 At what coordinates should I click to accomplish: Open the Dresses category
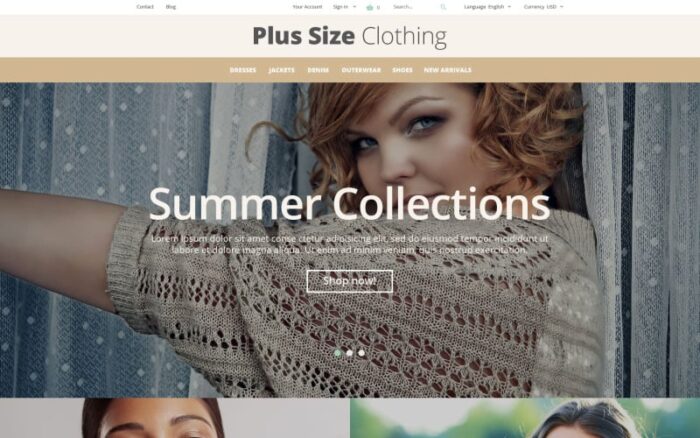[243, 70]
